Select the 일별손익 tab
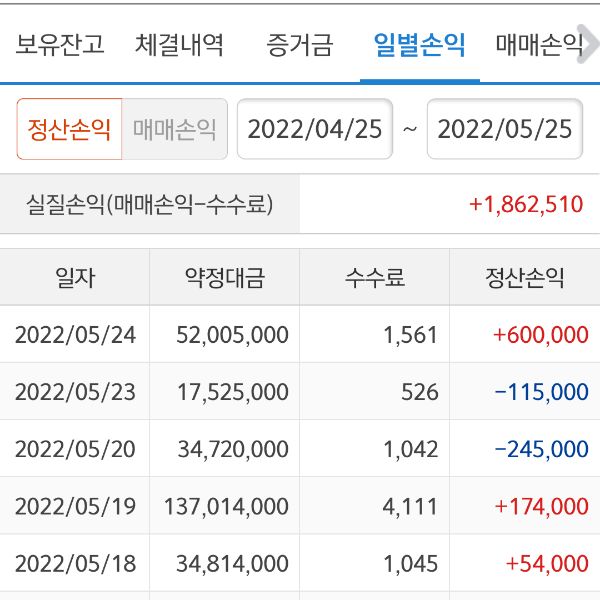Viewport: 600px width, 600px height. (419, 45)
